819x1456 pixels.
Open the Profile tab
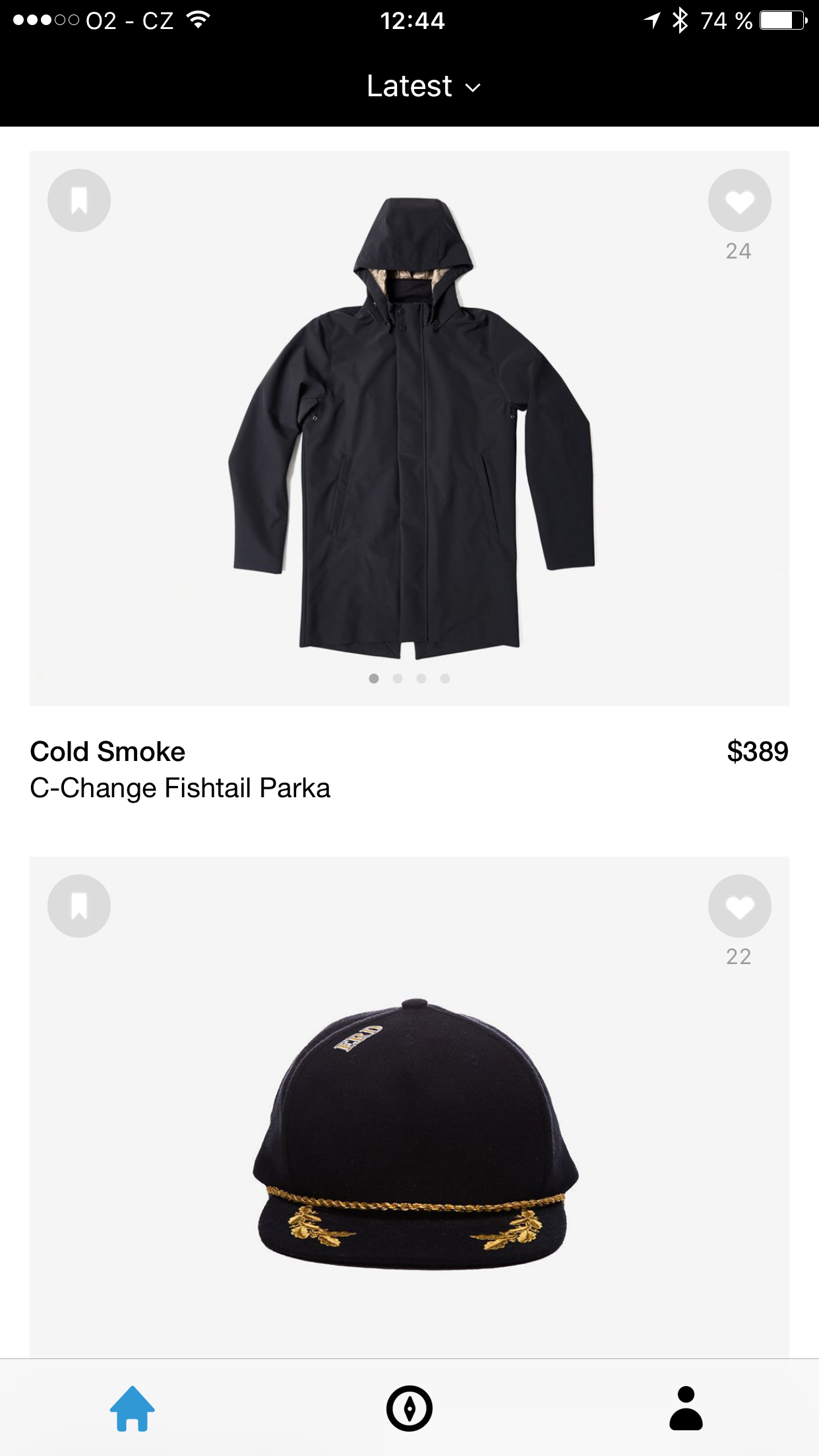pyautogui.click(x=686, y=1409)
